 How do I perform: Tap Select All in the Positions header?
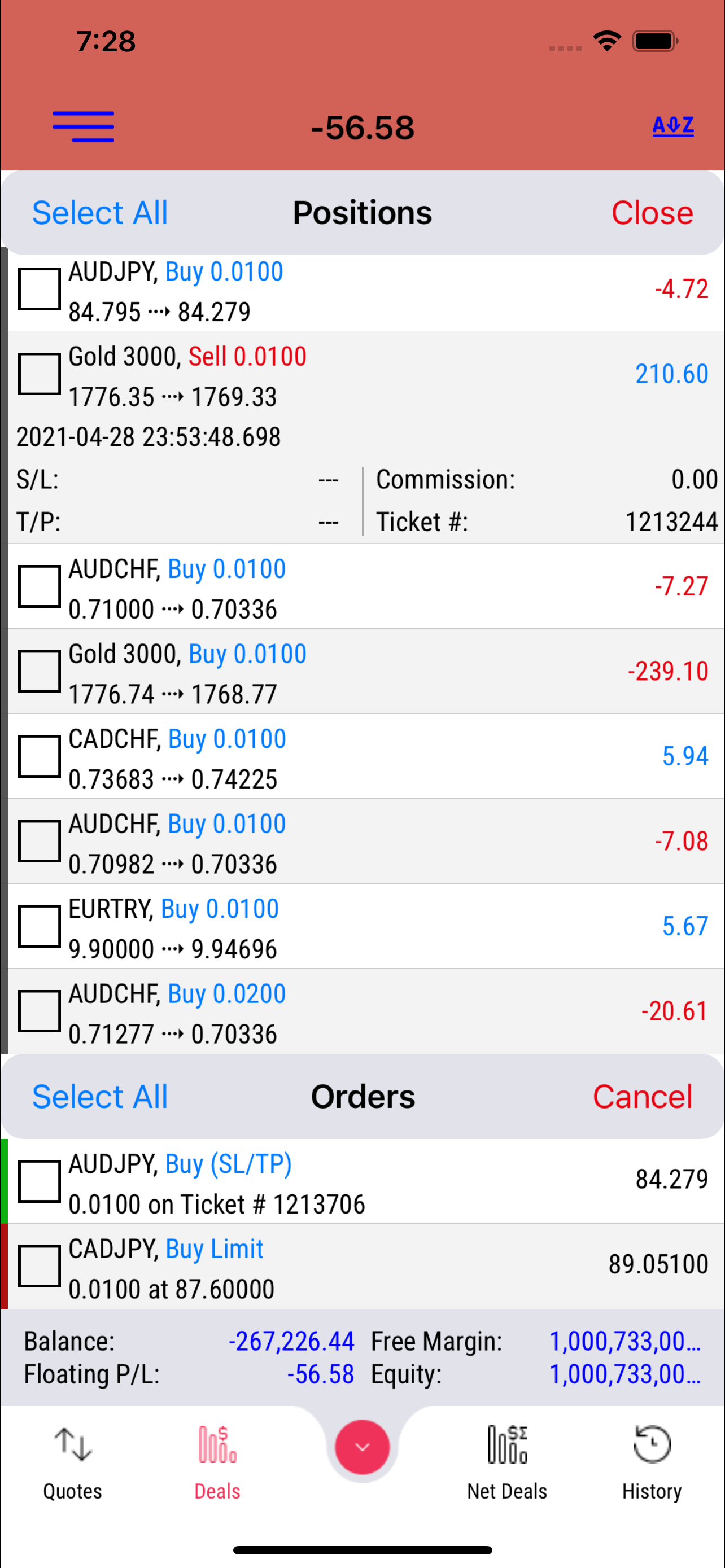100,212
